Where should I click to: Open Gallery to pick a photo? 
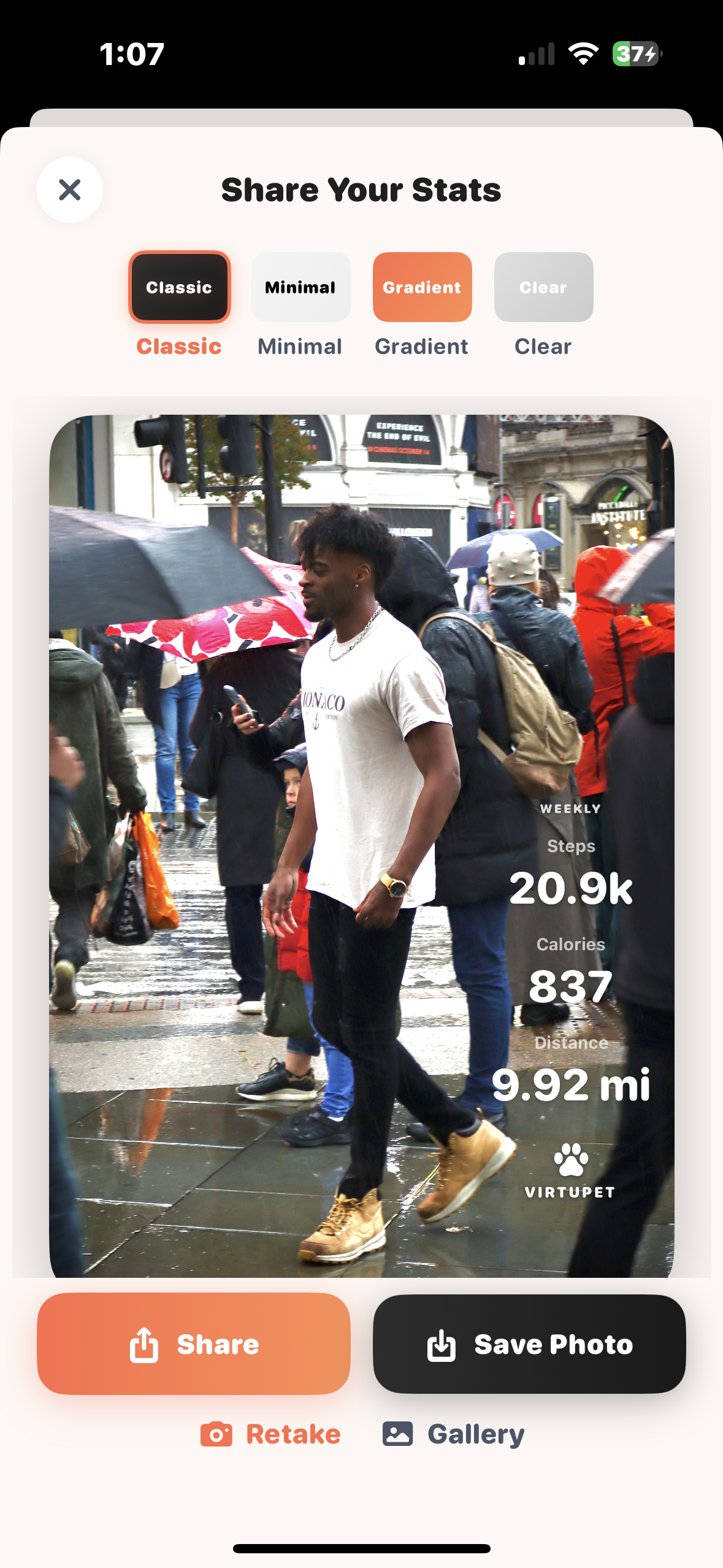pyautogui.click(x=454, y=1434)
